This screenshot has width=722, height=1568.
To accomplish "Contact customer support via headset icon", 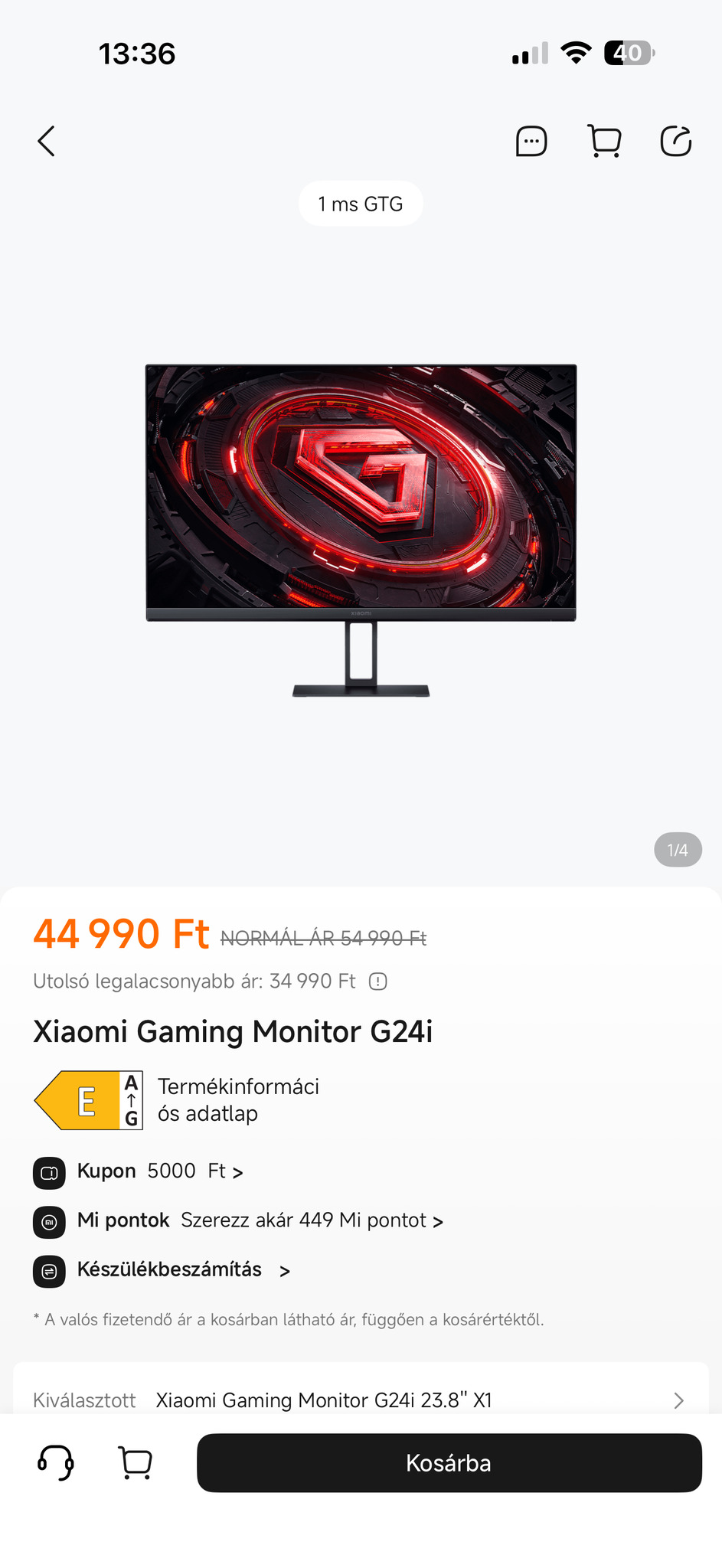I will point(56,1463).
